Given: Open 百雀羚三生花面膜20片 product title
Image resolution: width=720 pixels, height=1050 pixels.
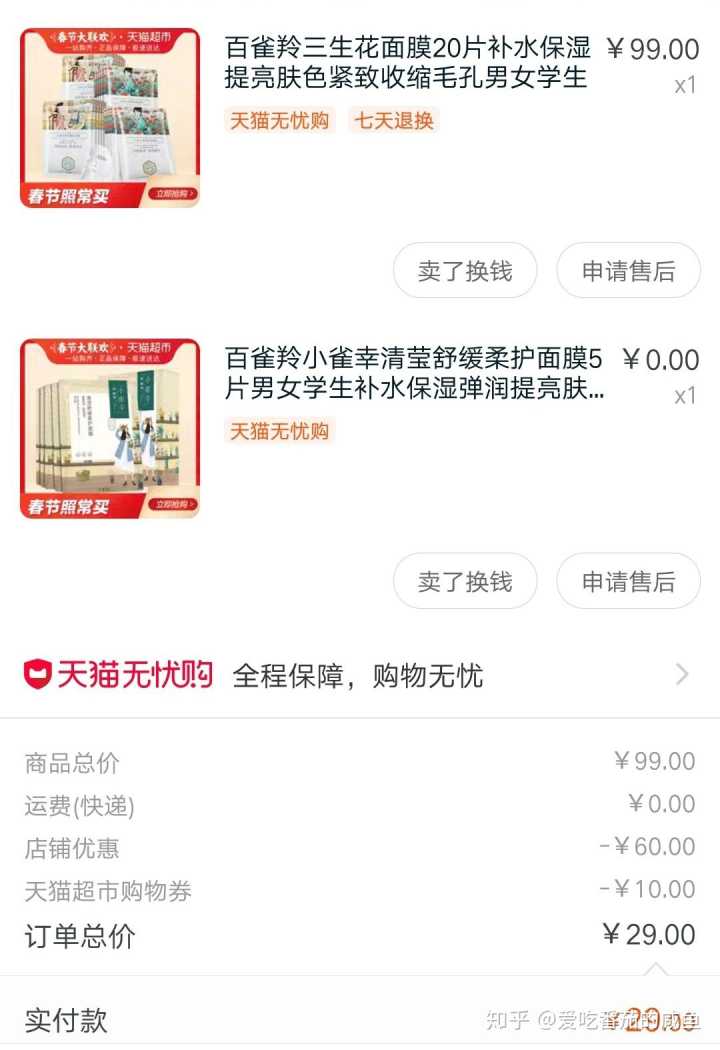Looking at the screenshot, I should (x=407, y=62).
